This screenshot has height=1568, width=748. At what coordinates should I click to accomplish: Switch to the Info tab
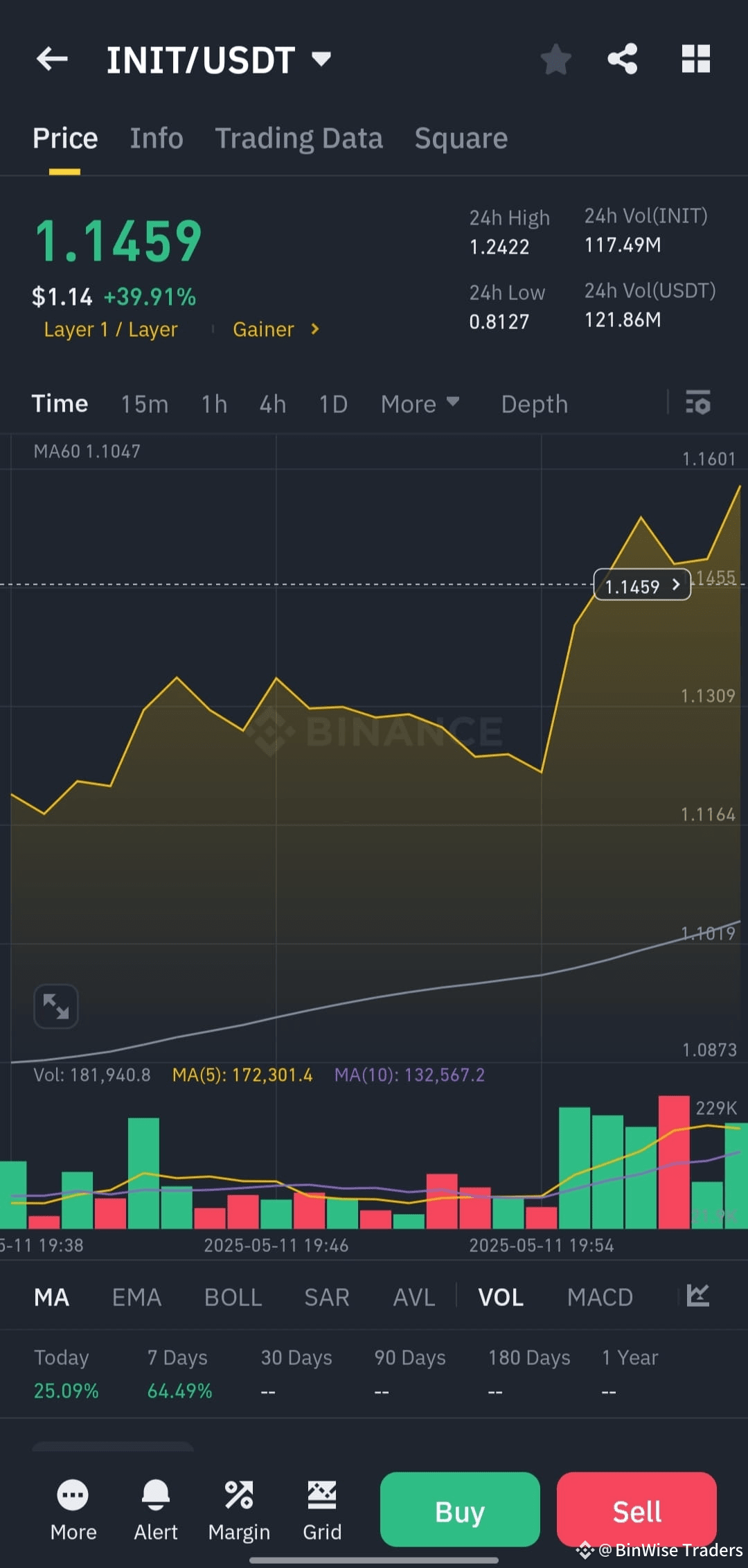pyautogui.click(x=157, y=138)
